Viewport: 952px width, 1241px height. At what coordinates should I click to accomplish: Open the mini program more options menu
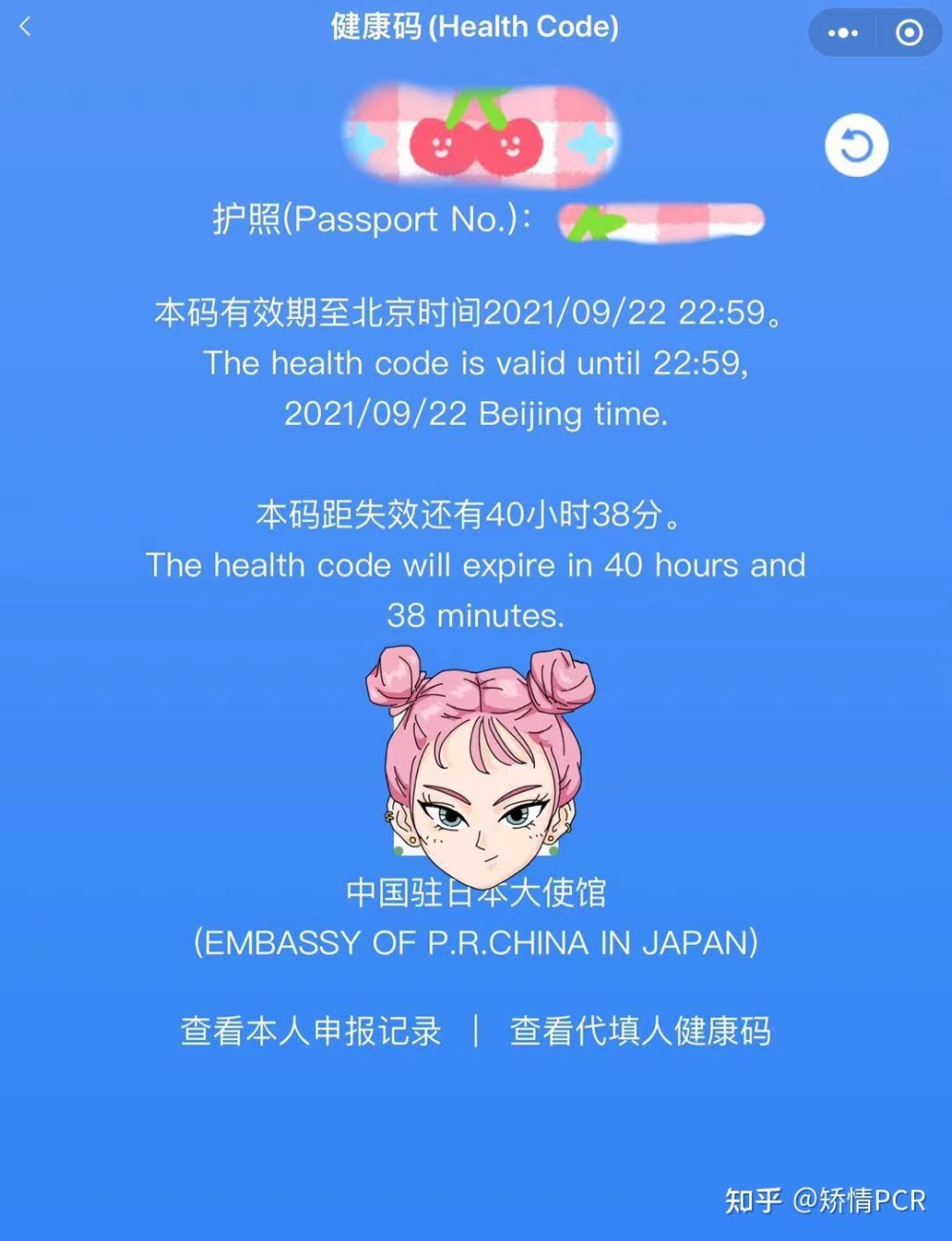pos(843,32)
